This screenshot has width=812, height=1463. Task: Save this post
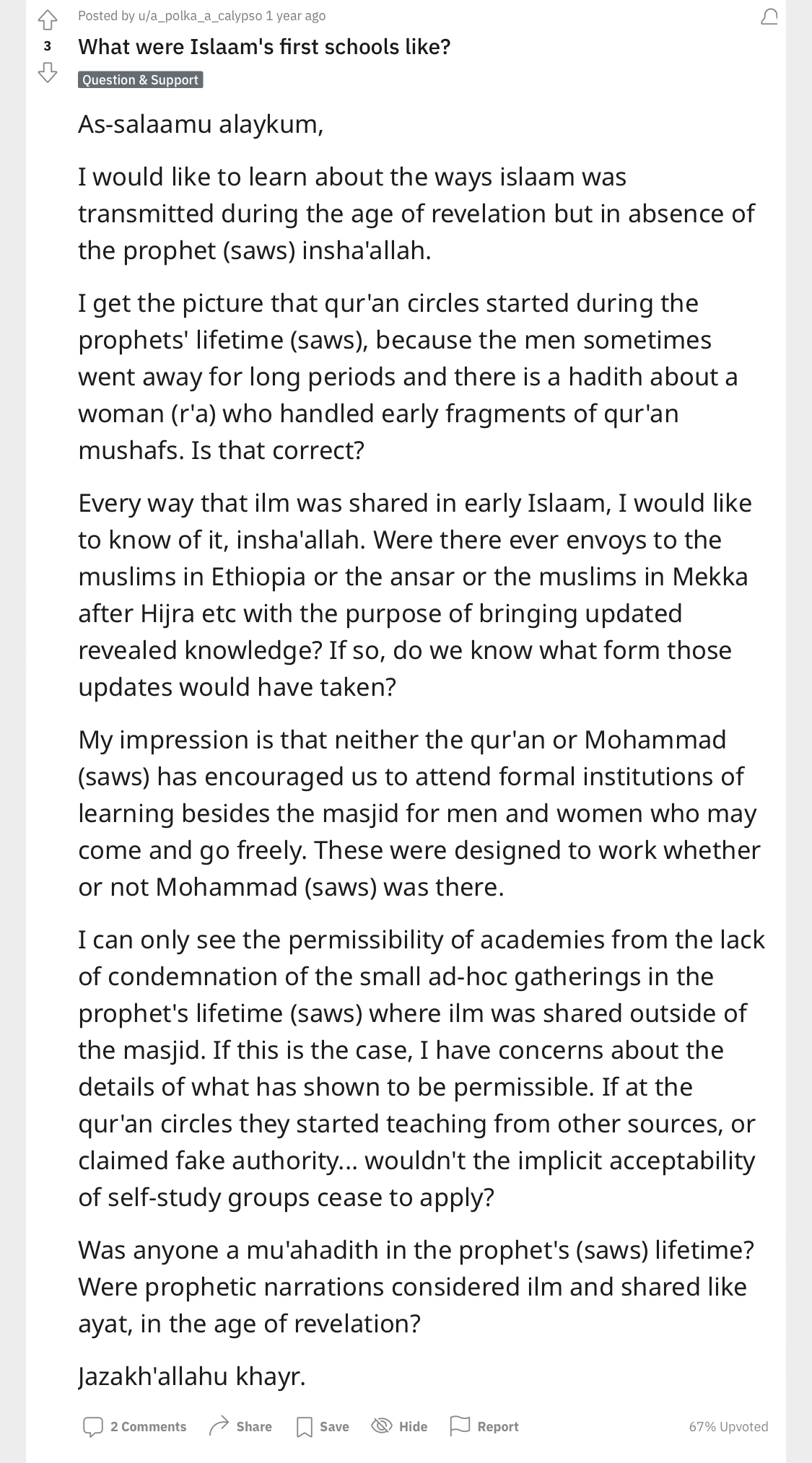[323, 1426]
